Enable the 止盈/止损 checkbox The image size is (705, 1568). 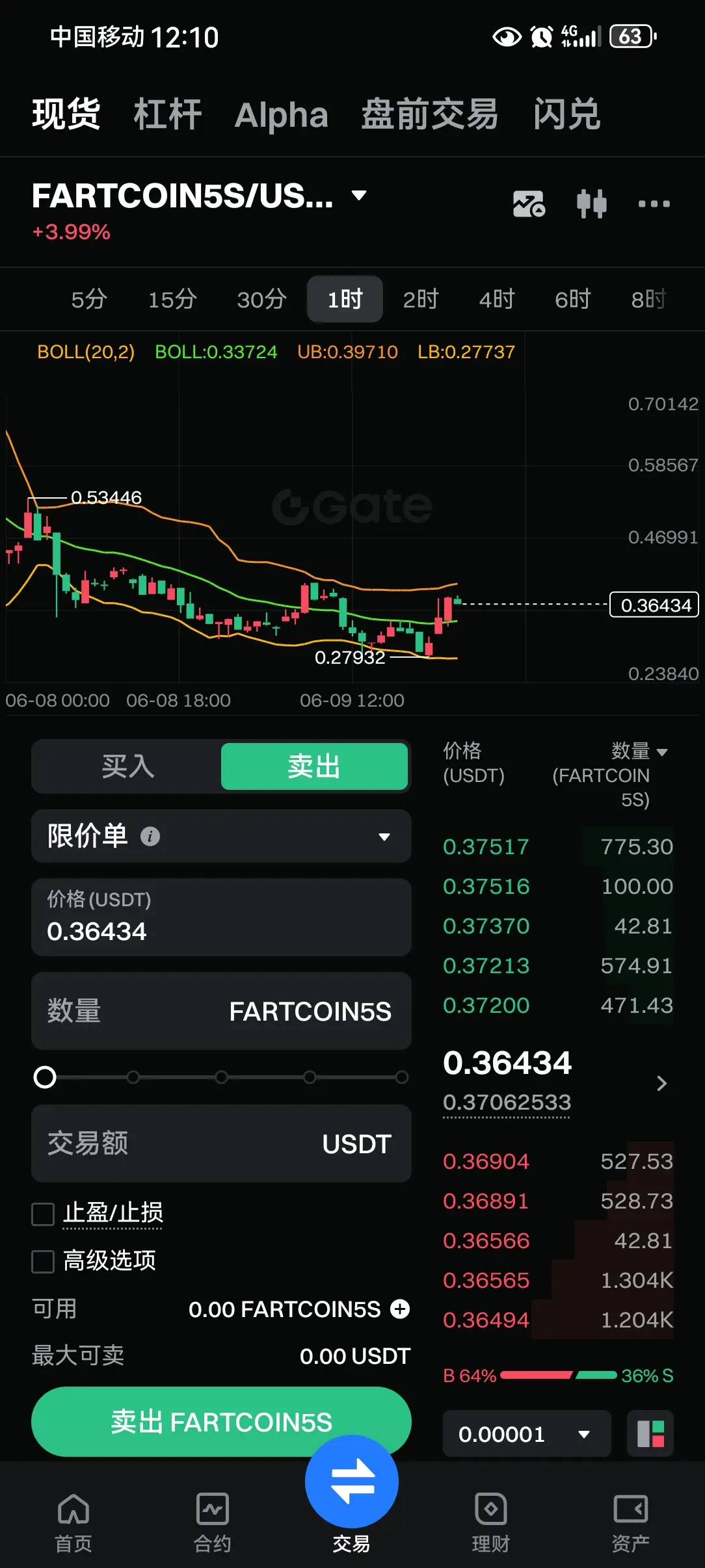[43, 1214]
